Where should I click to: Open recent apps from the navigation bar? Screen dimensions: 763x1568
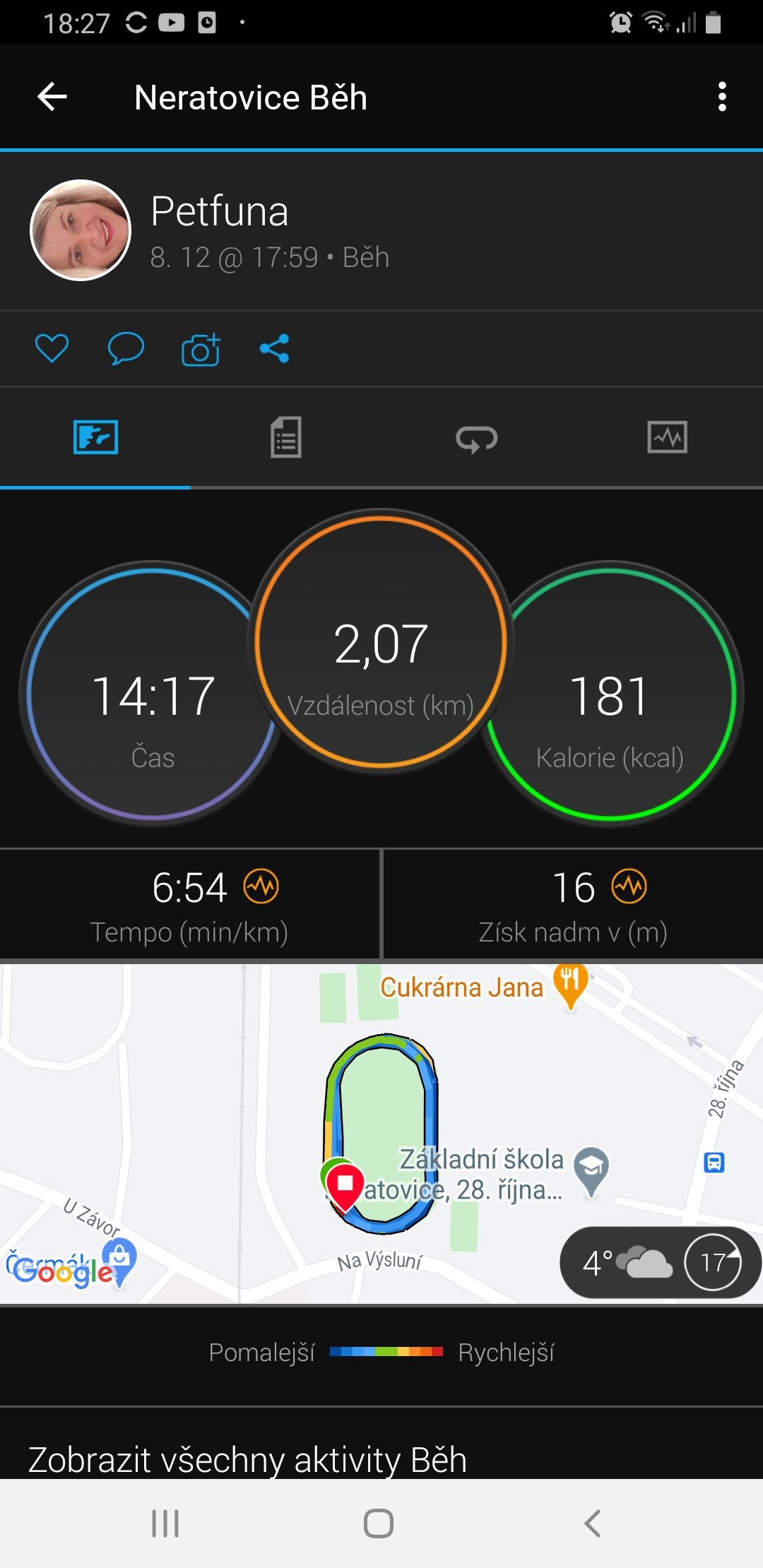165,1524
